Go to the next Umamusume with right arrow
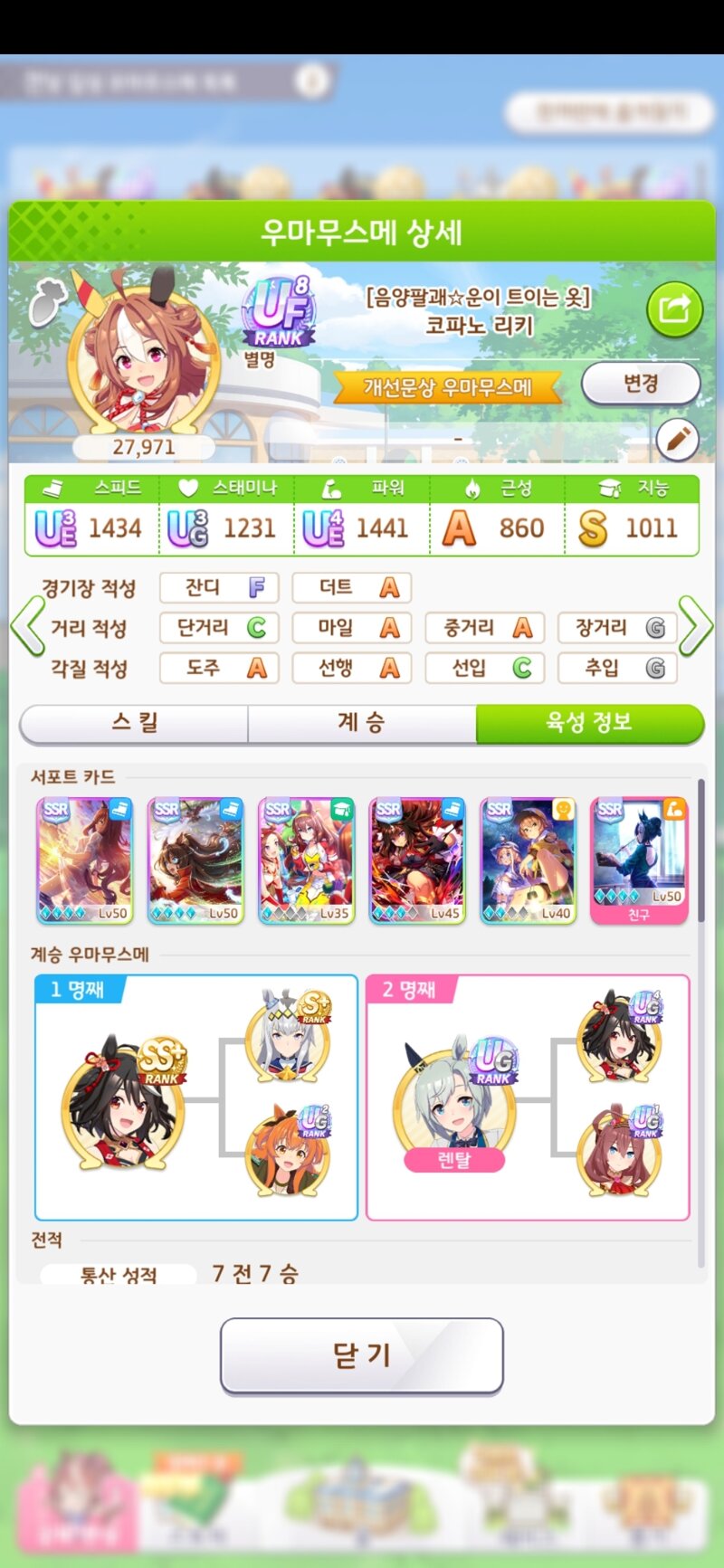Screen dimensions: 724x1568 tap(695, 625)
